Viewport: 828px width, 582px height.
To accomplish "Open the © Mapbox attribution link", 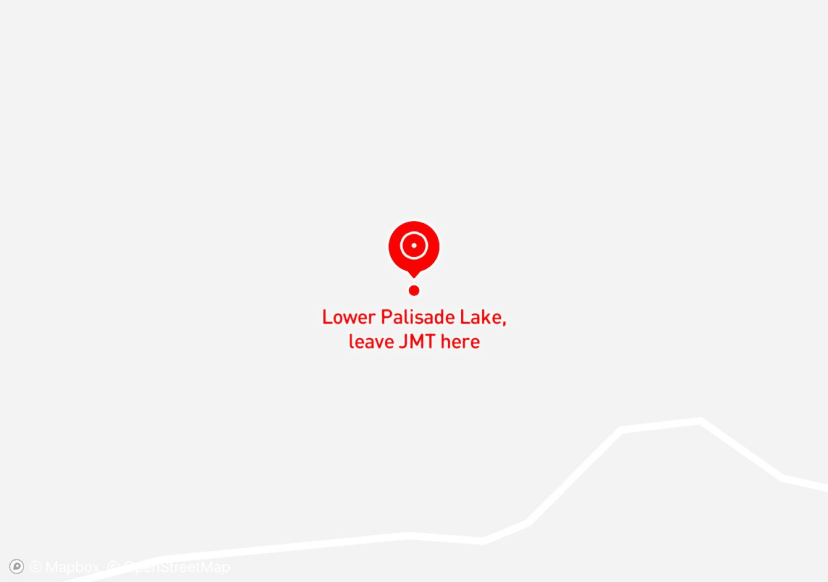I will [x=65, y=567].
